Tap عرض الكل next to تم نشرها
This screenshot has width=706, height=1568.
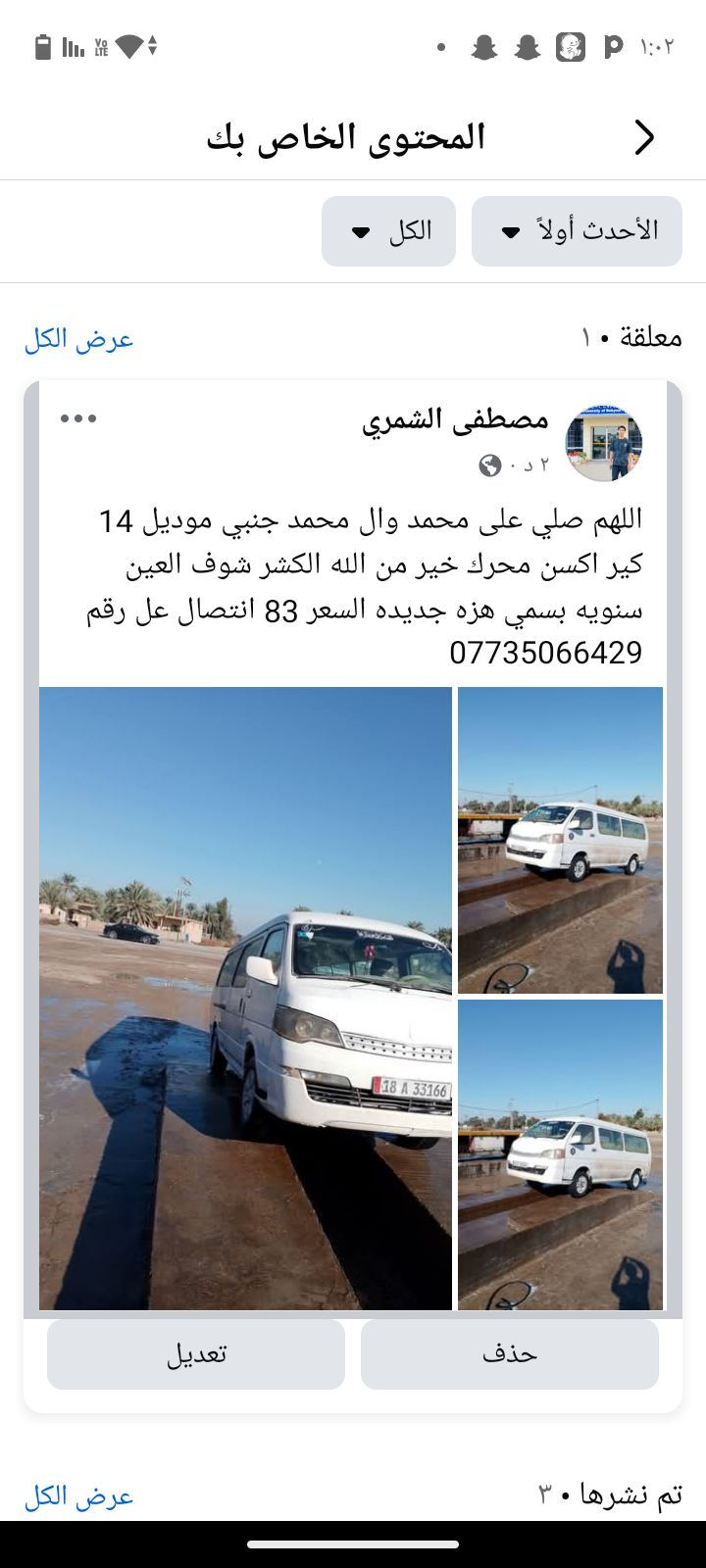pos(78,1496)
